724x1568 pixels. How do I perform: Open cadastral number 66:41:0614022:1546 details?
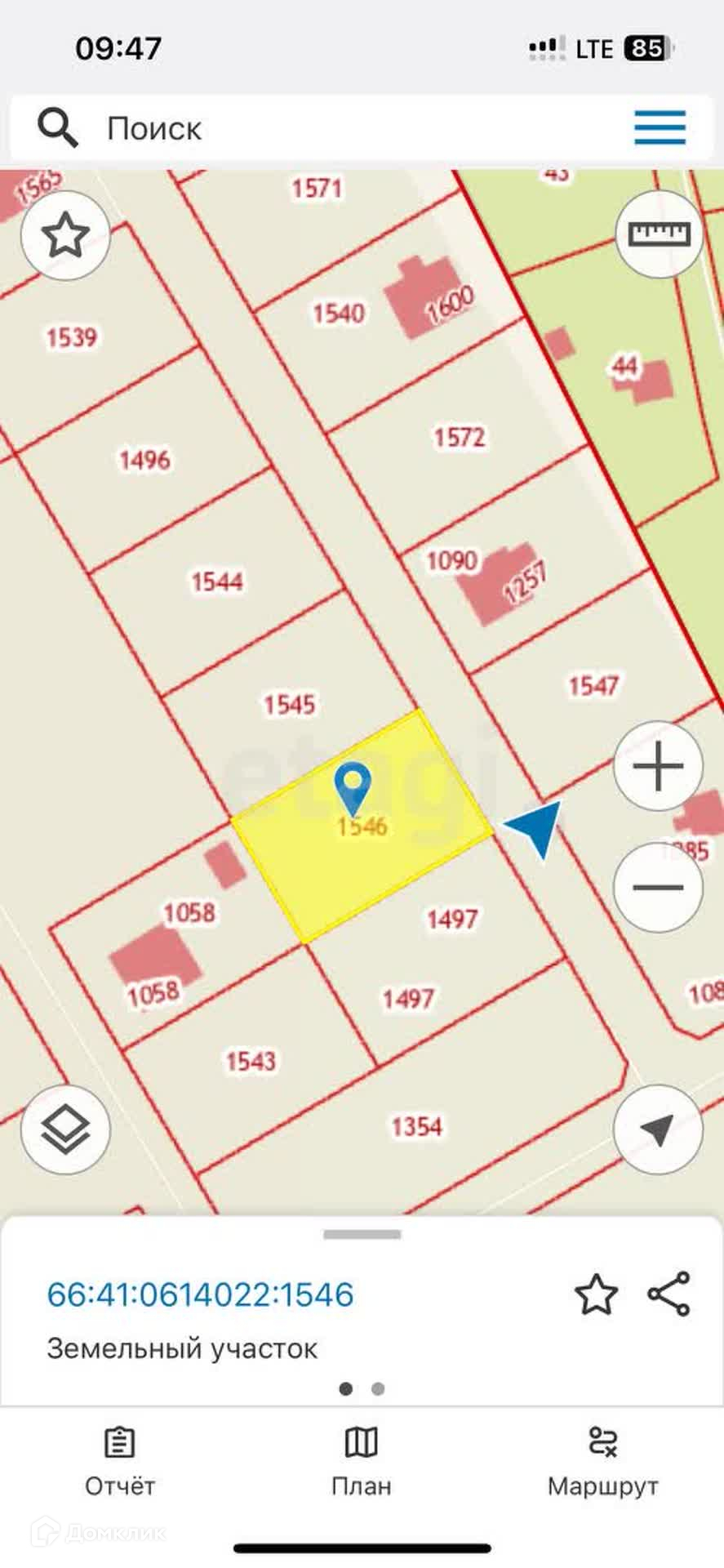click(201, 1294)
